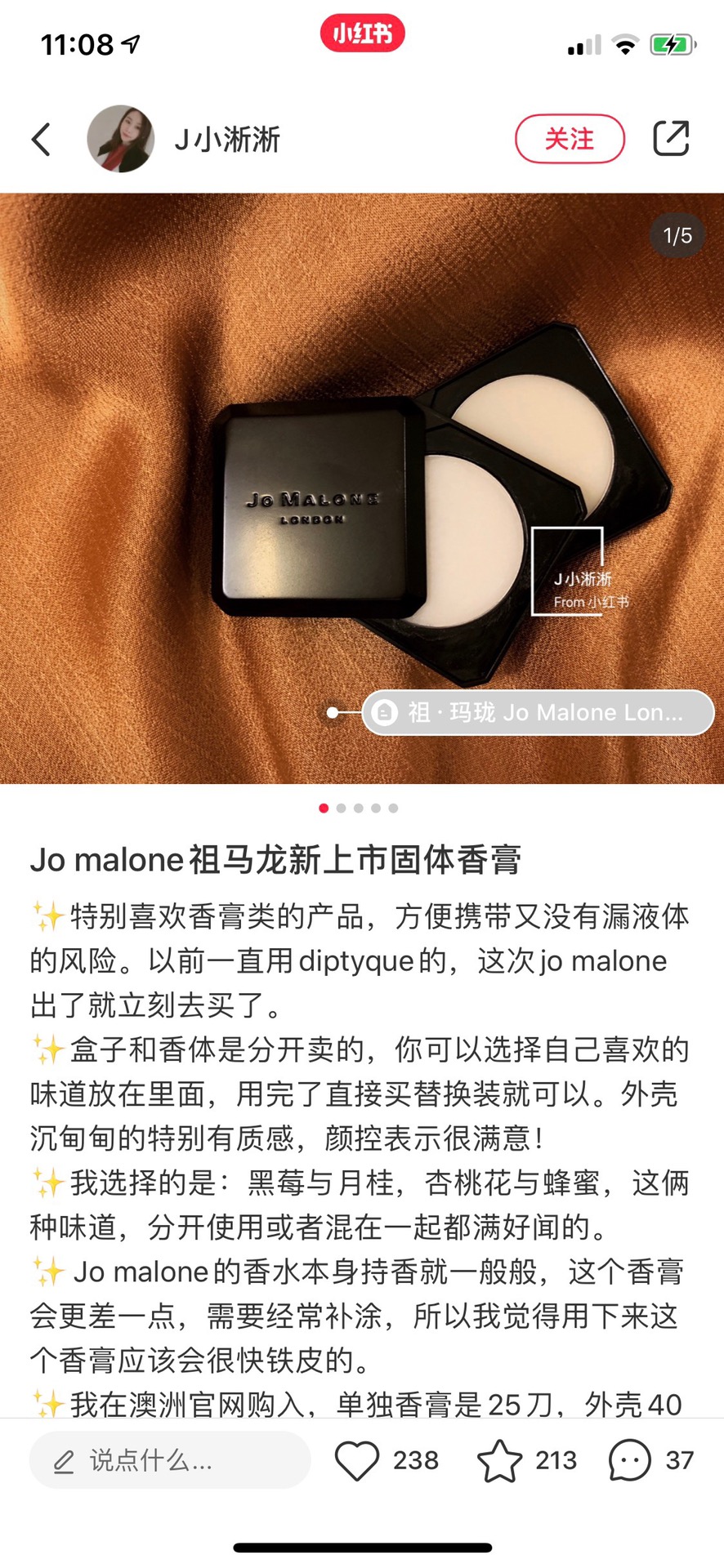Tap the image page indicator dots
Image resolution: width=724 pixels, height=1568 pixels.
point(359,808)
